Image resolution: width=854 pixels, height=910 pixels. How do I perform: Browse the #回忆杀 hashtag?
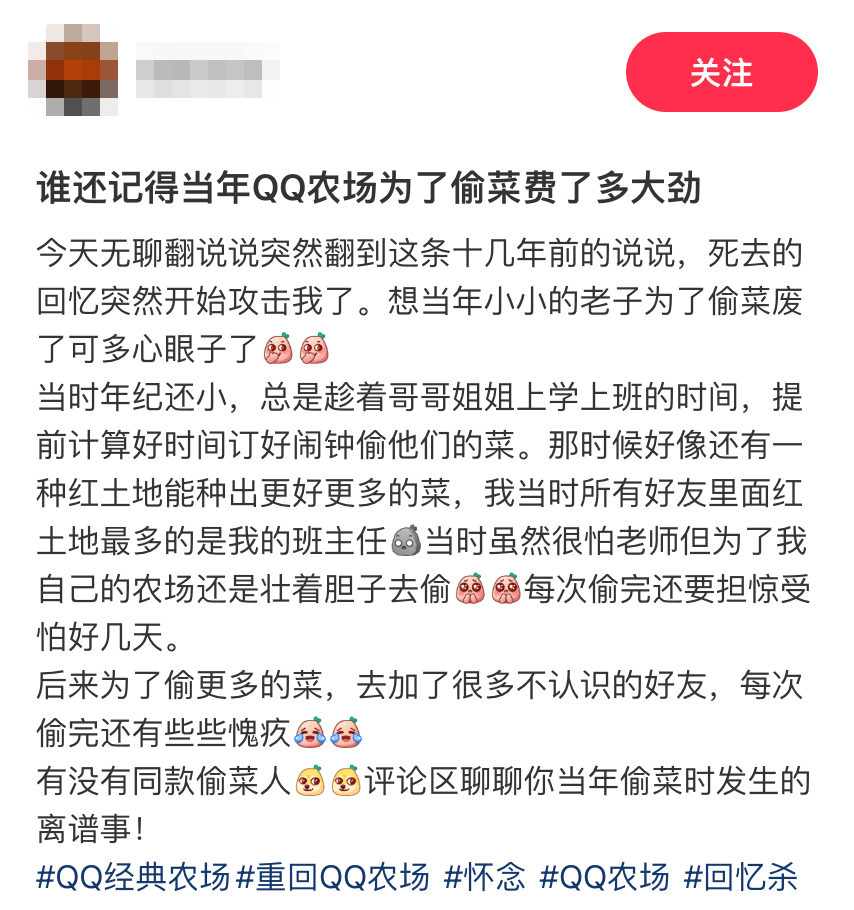coord(741,878)
